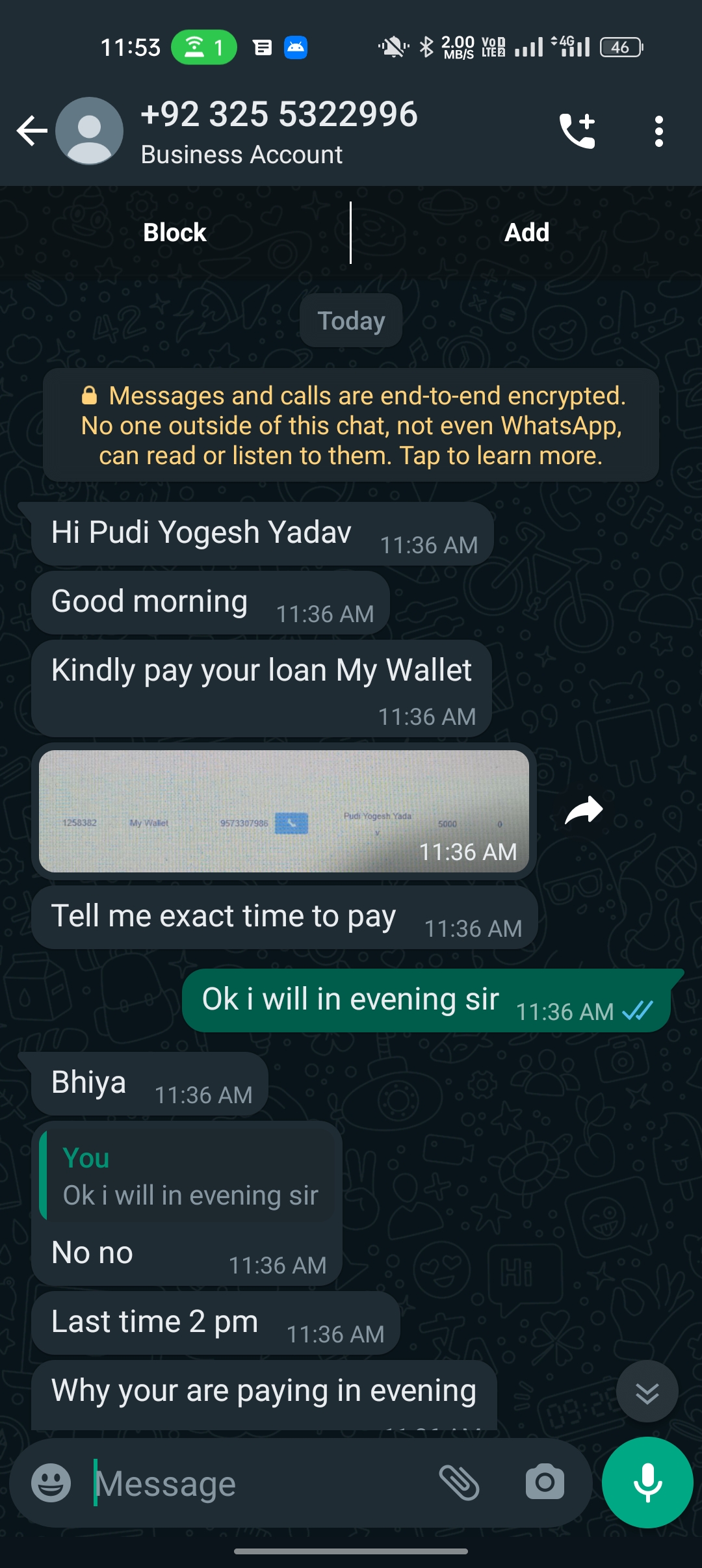Focus the Message text field

260,1484
